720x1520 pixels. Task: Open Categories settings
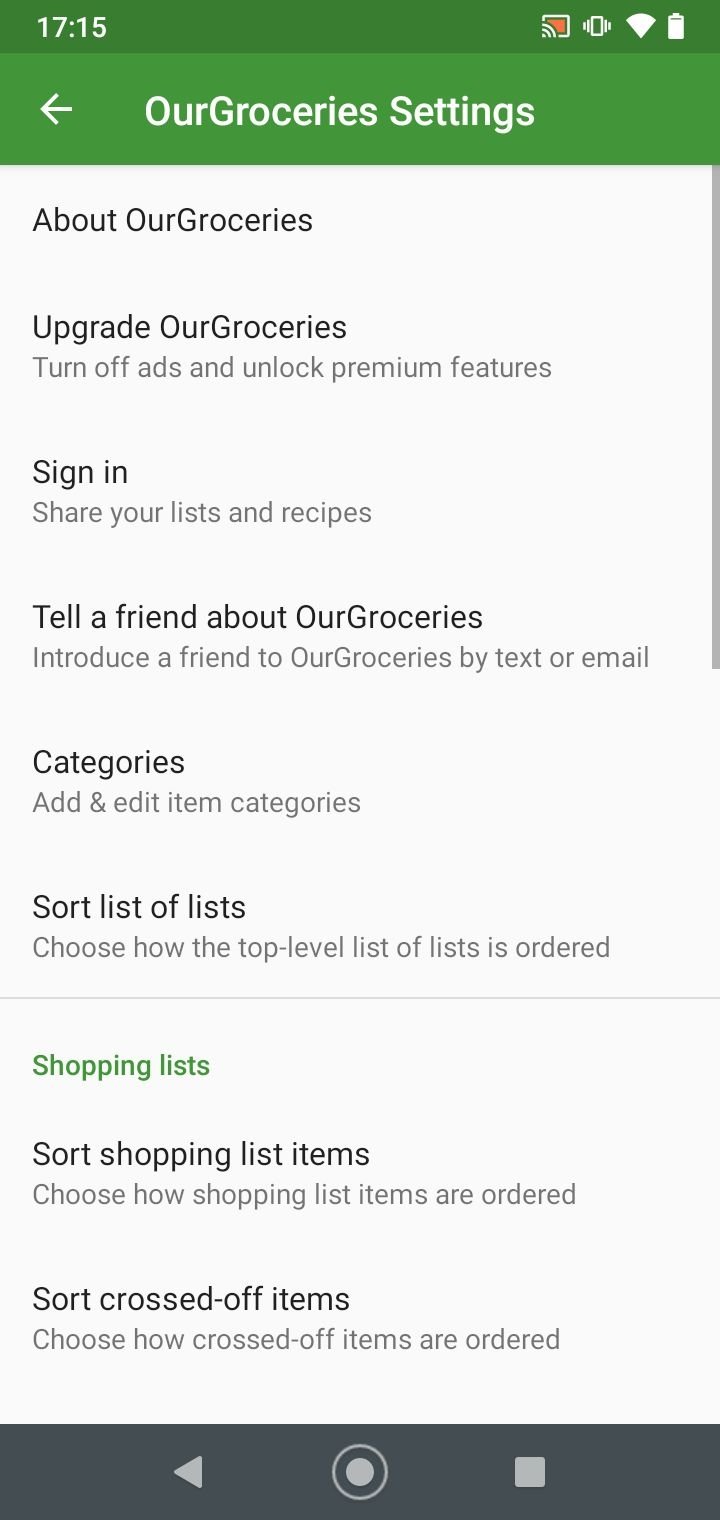coord(360,781)
